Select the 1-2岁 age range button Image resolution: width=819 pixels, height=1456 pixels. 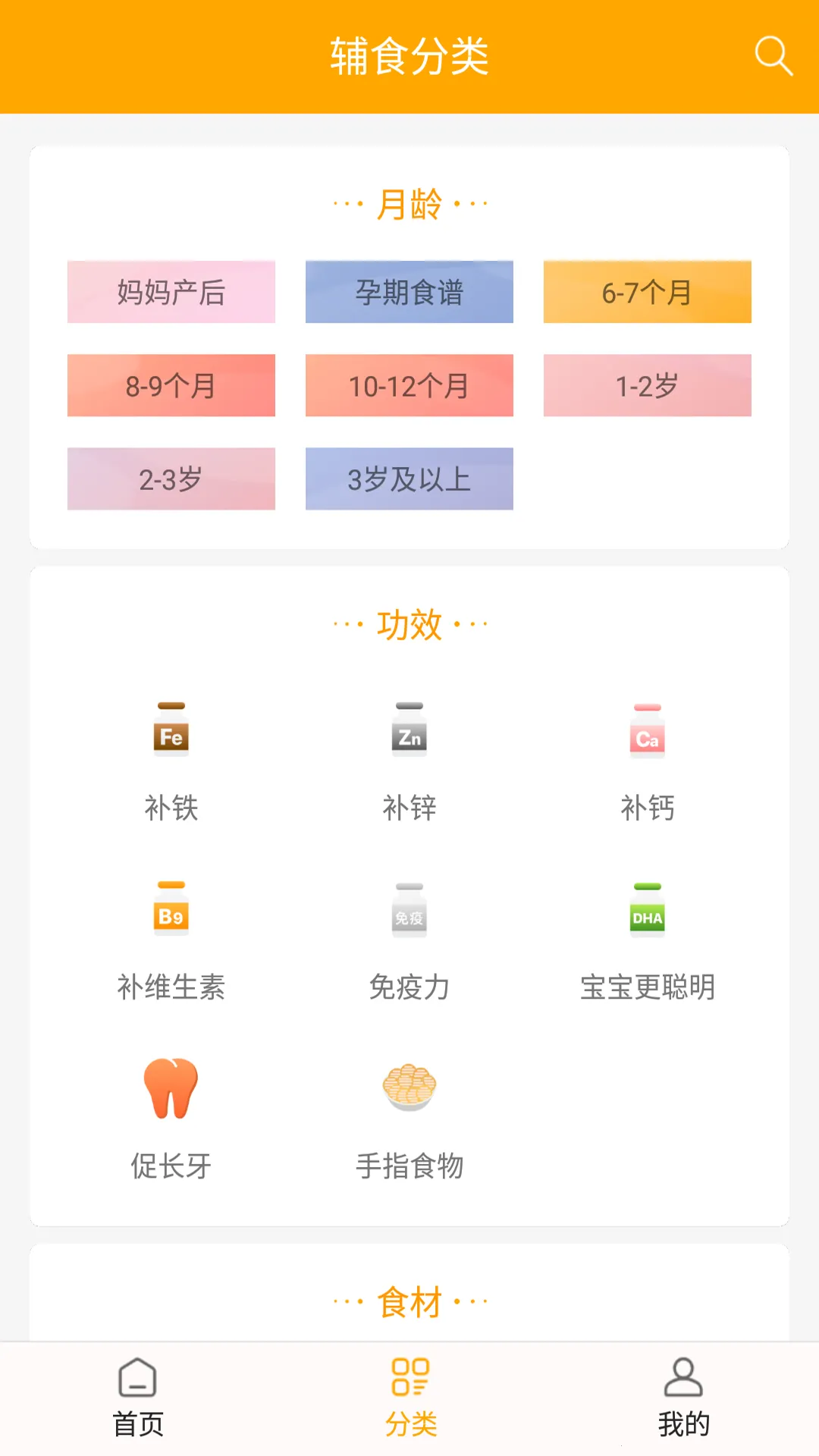coord(648,385)
